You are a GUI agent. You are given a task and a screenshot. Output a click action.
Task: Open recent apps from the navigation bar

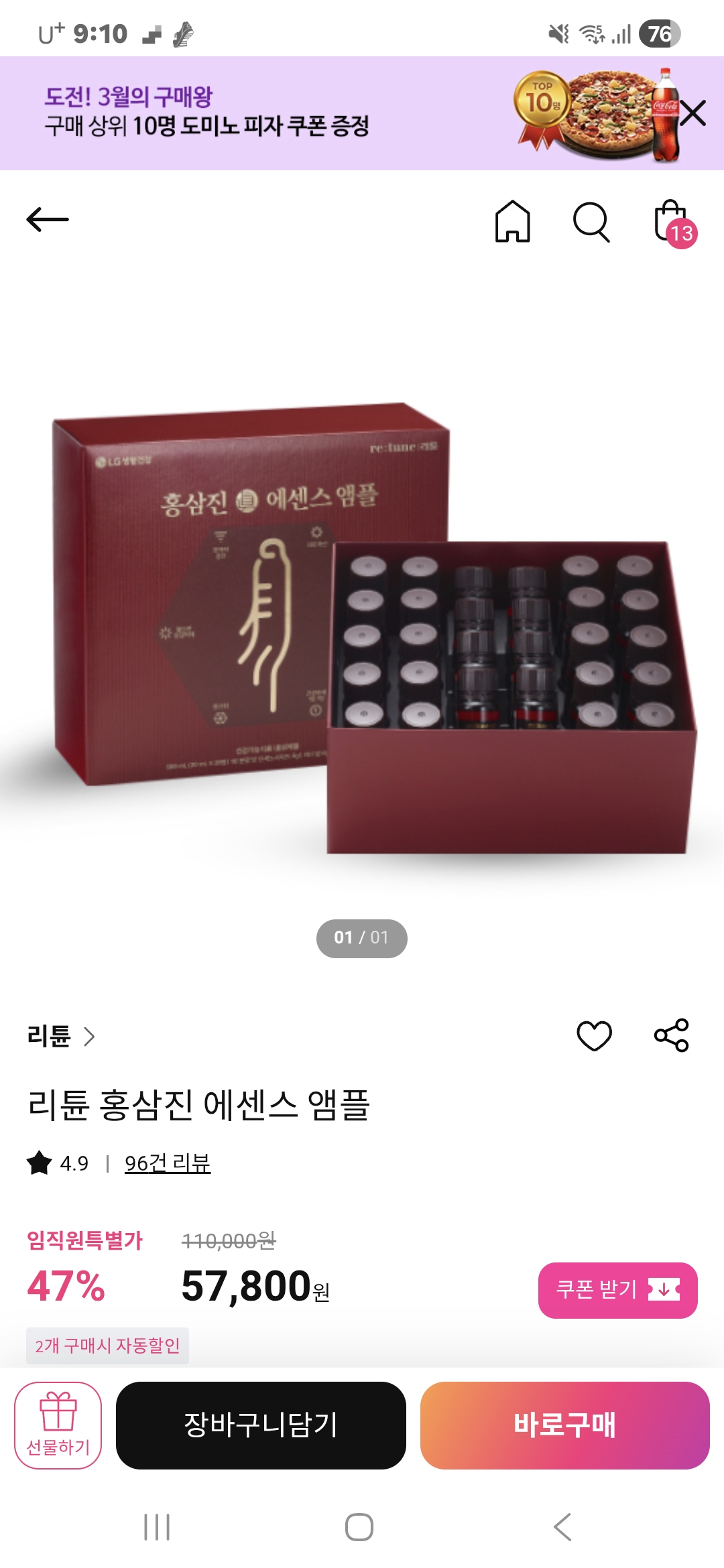tap(158, 1527)
